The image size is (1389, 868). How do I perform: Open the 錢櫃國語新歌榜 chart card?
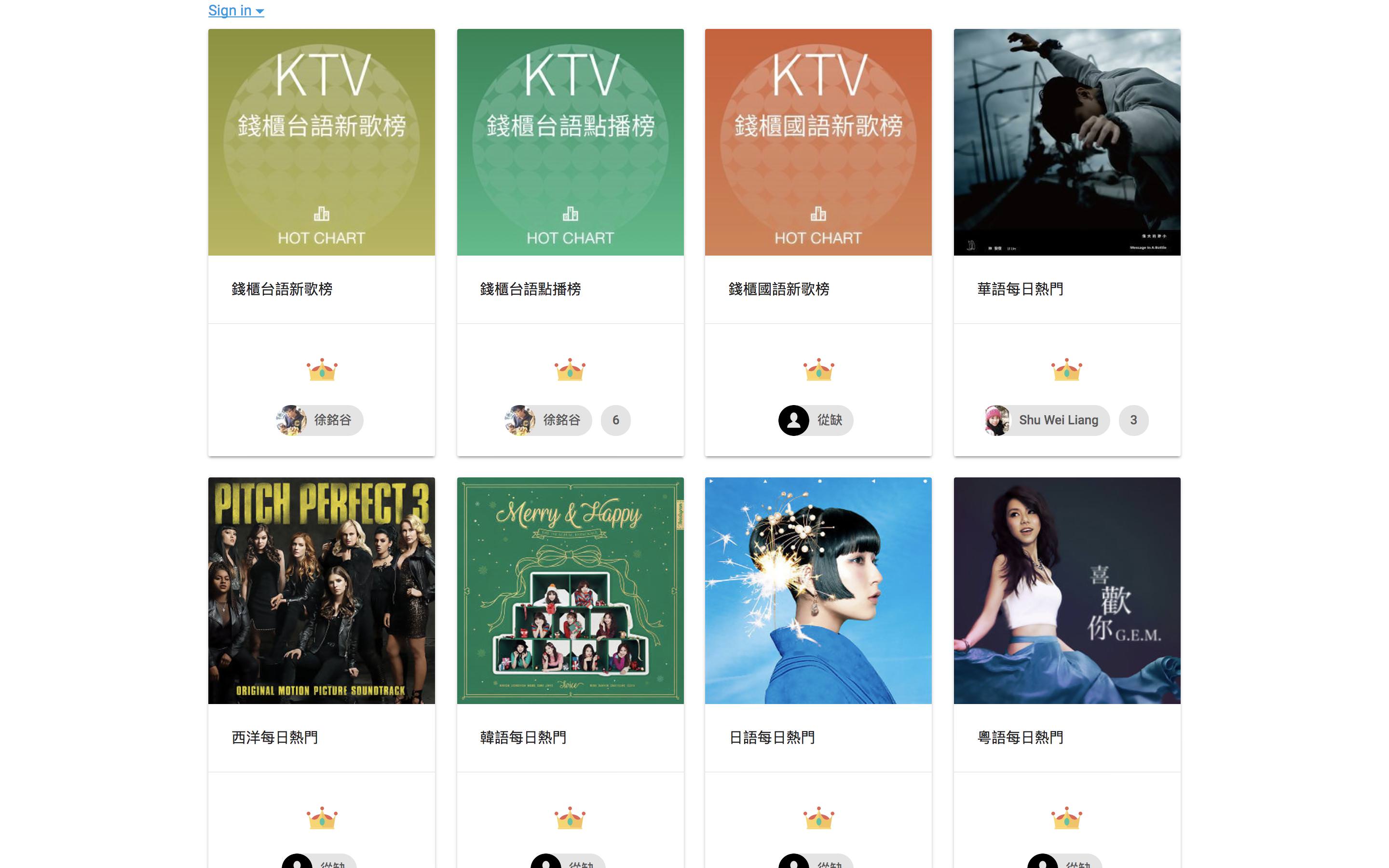818,142
